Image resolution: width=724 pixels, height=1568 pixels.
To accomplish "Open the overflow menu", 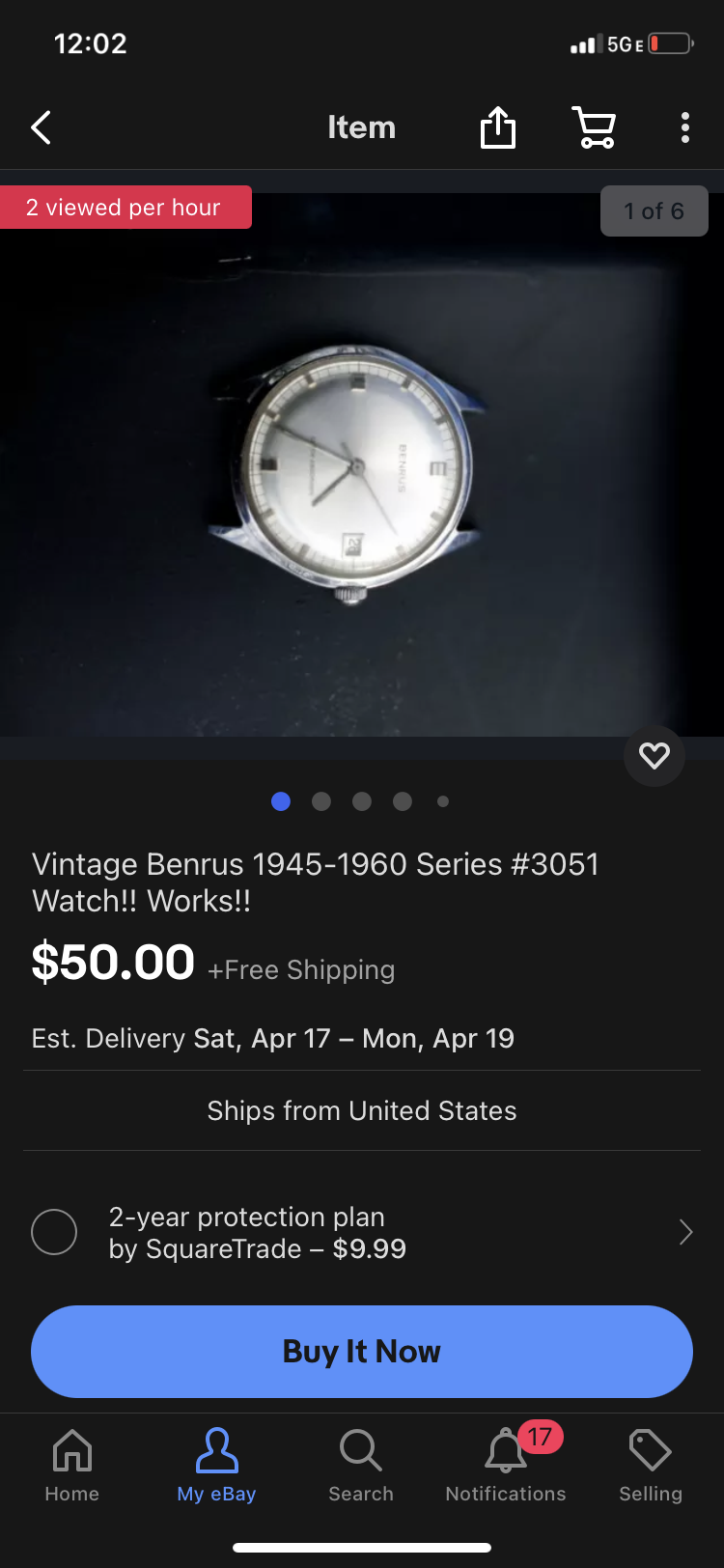I will pyautogui.click(x=684, y=127).
